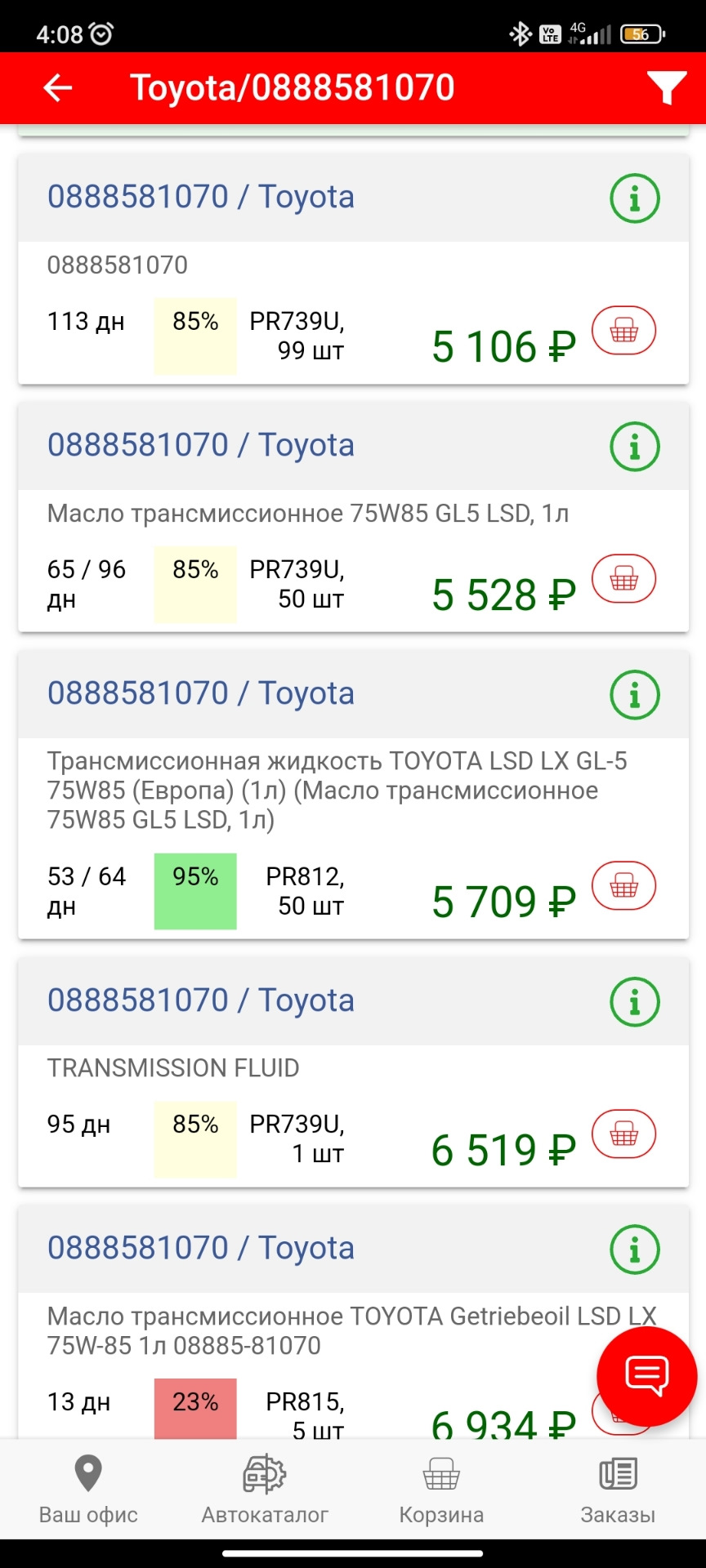Select title Масло трансмиссионное 75W85 GL5 LSD
This screenshot has height=1568, width=706.
point(308,514)
